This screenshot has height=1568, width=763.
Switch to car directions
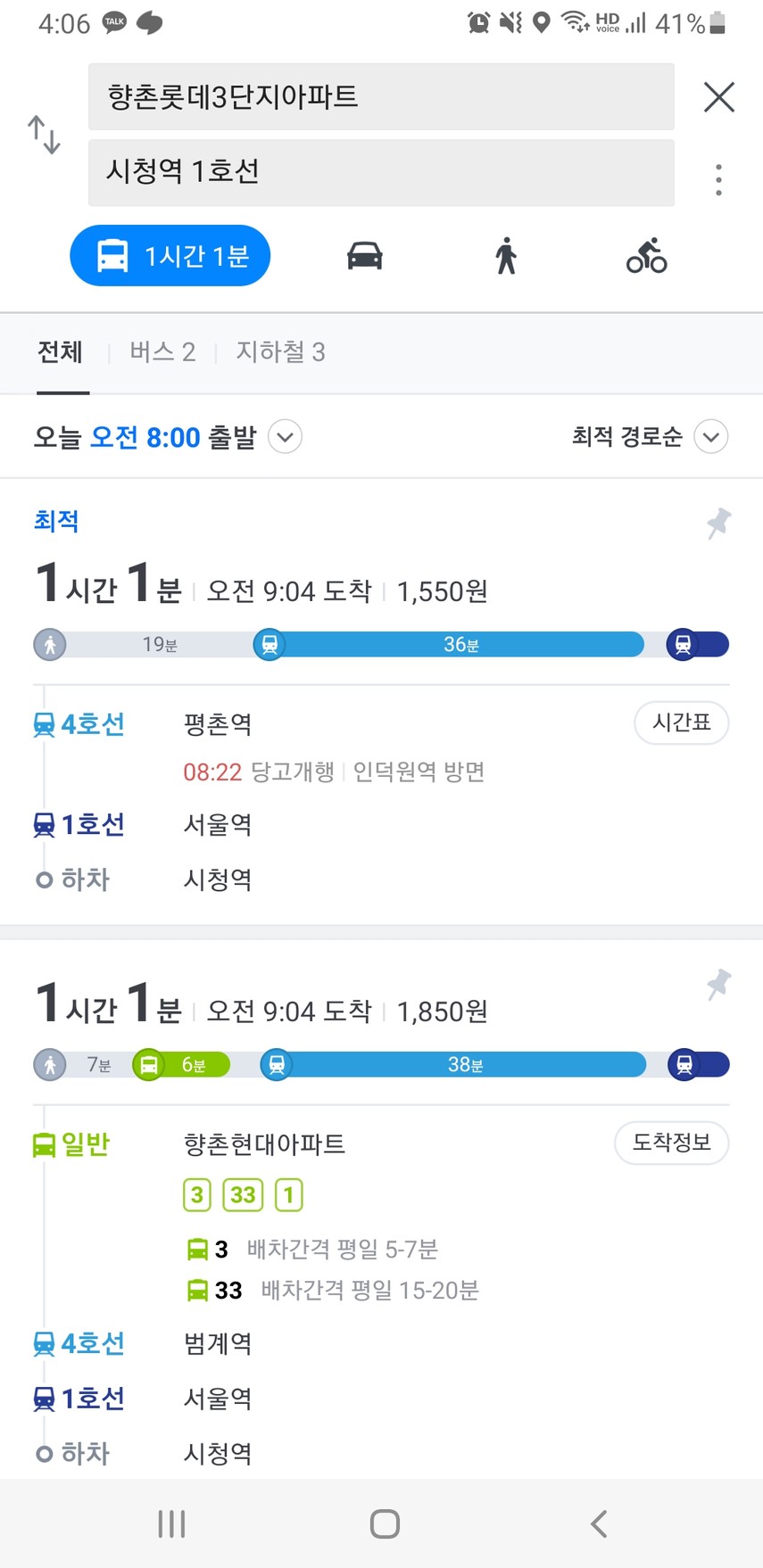coord(365,256)
